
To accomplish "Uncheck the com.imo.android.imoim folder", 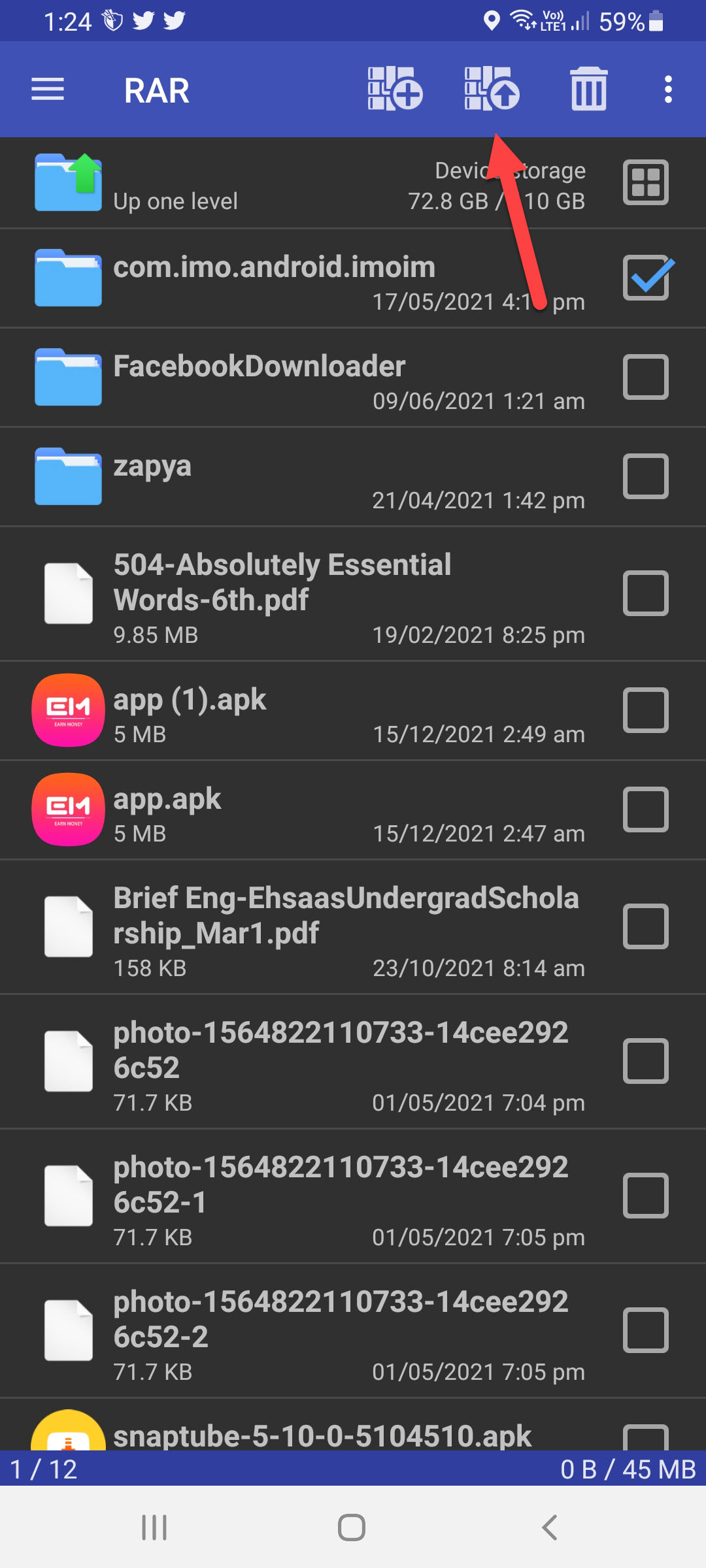I will 645,278.
